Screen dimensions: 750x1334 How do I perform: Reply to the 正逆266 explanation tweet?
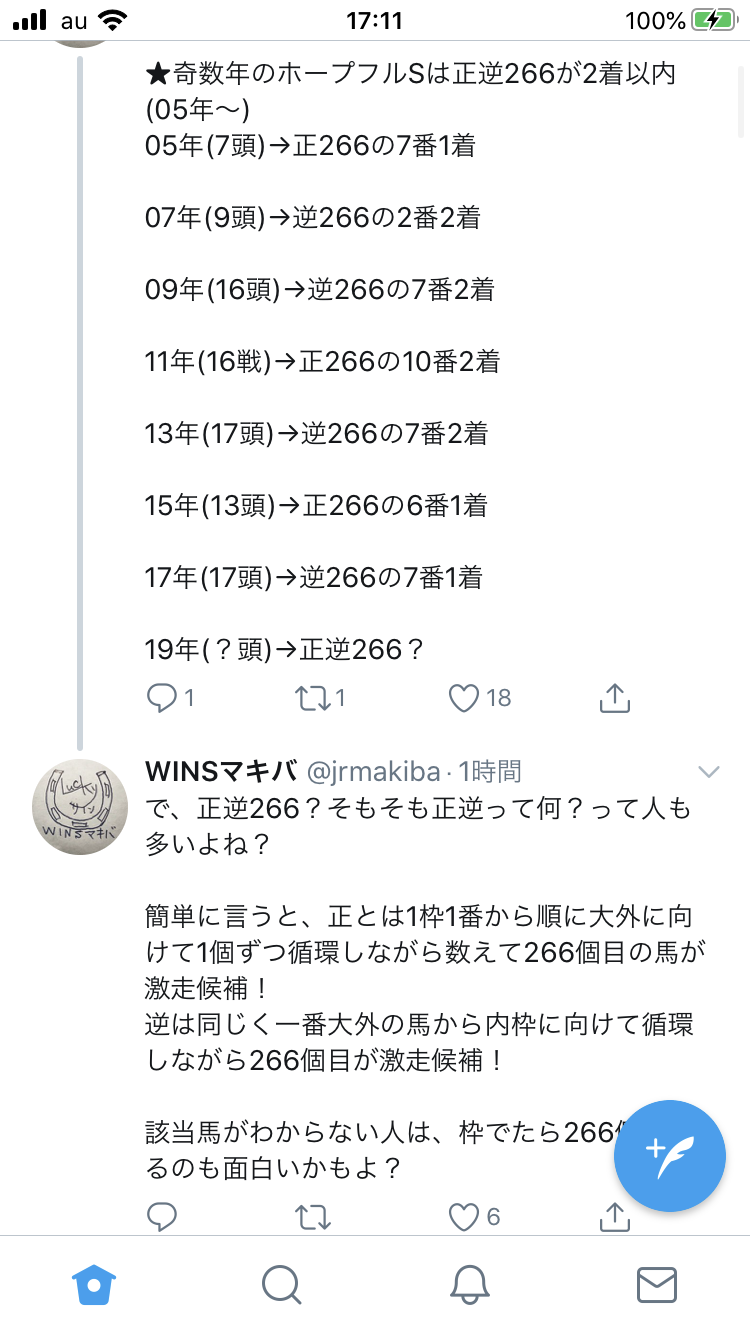pyautogui.click(x=162, y=1216)
